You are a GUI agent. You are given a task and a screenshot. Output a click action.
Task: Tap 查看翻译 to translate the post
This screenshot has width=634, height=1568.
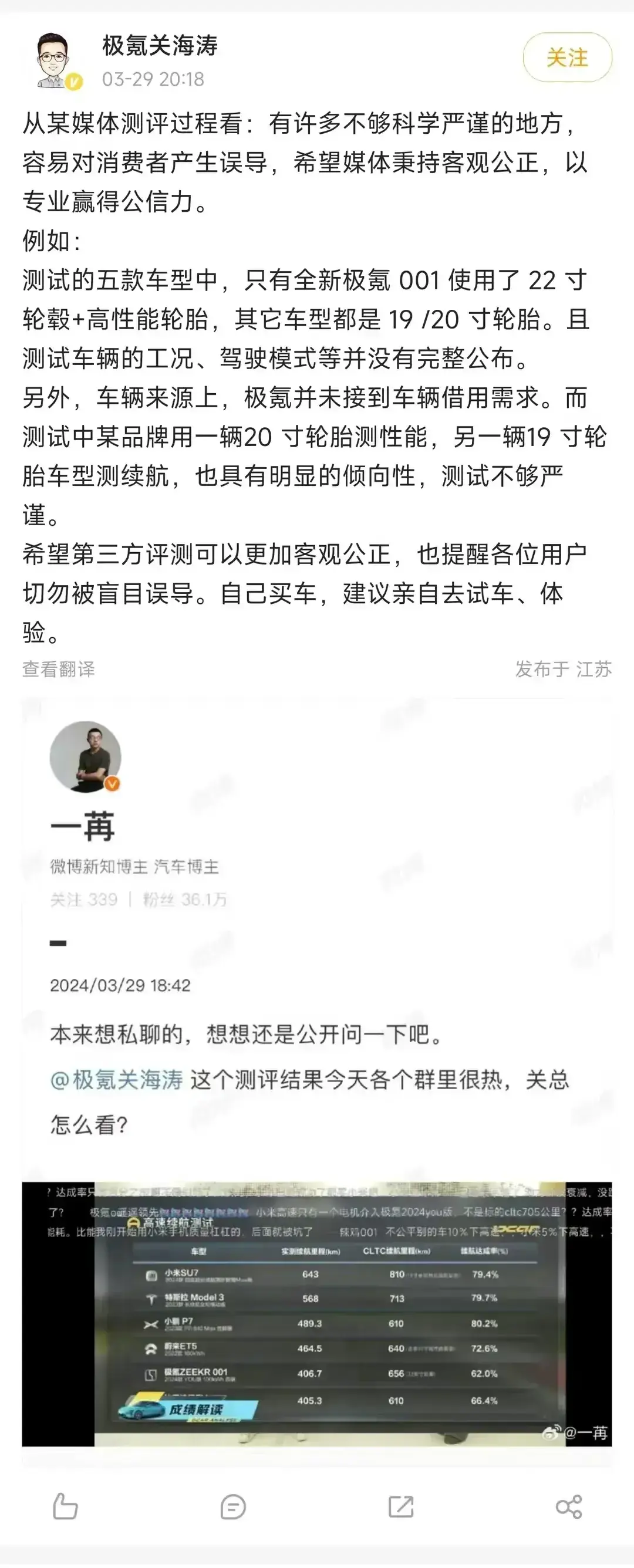point(59,669)
